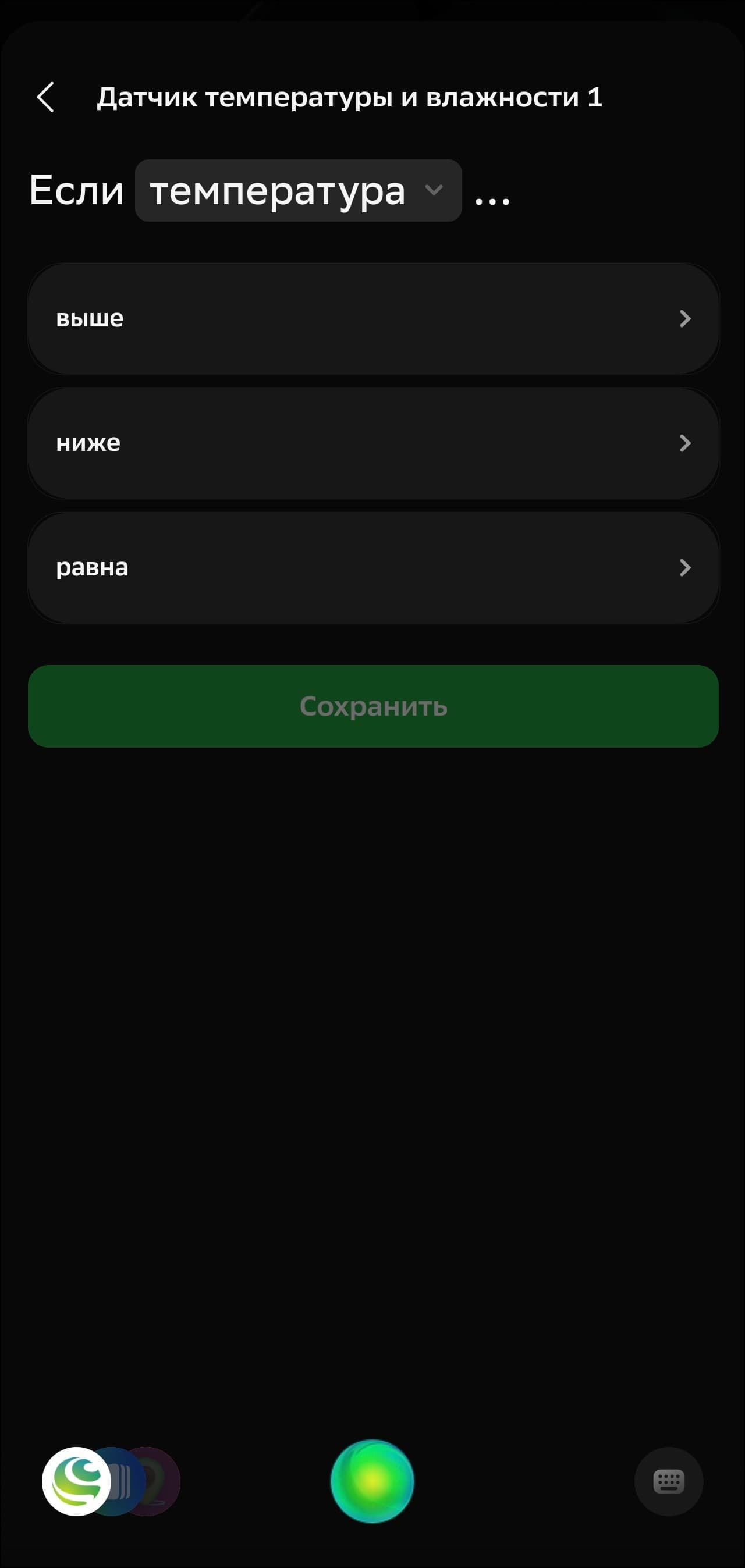Open the keyboard input button
The image size is (745, 1568).
668,1481
